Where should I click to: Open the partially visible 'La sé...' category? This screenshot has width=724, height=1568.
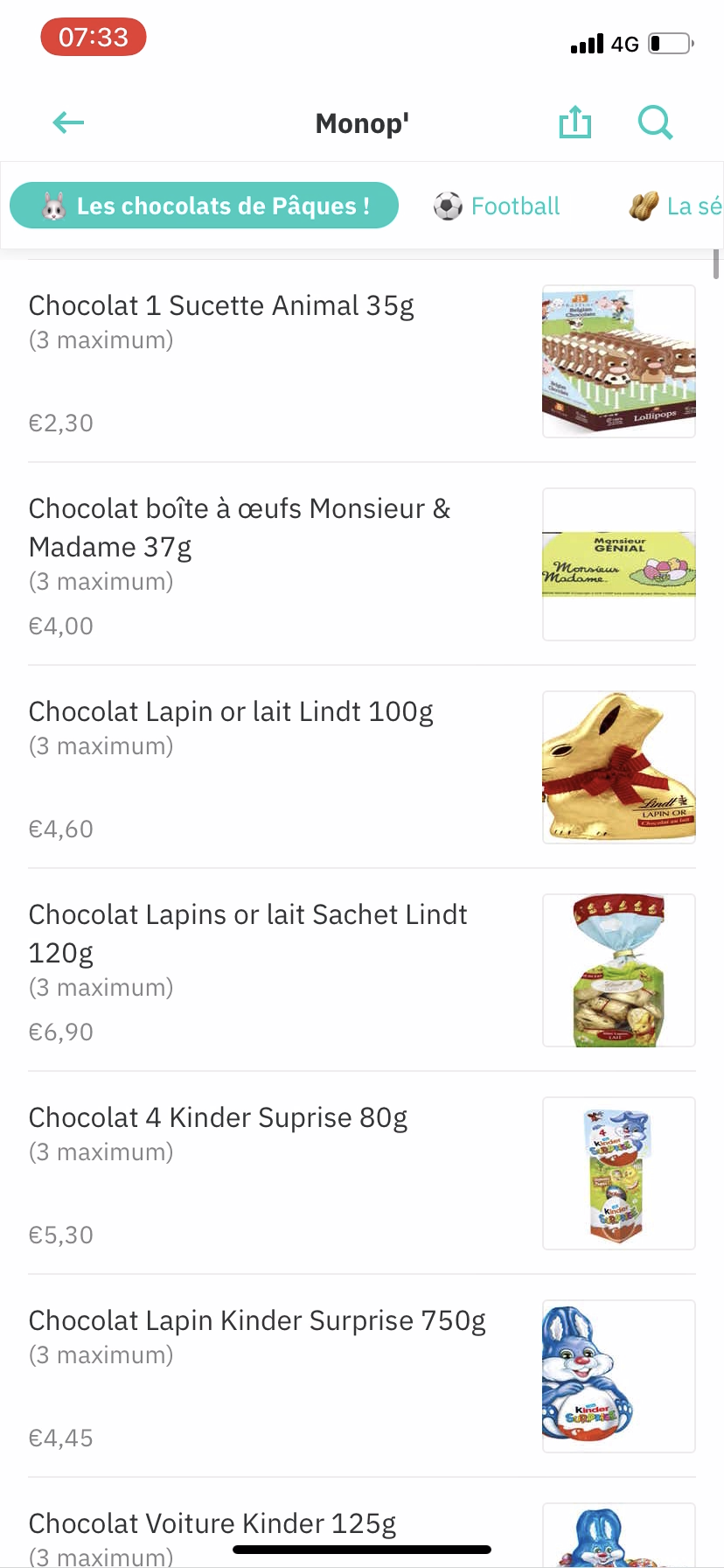[x=691, y=205]
